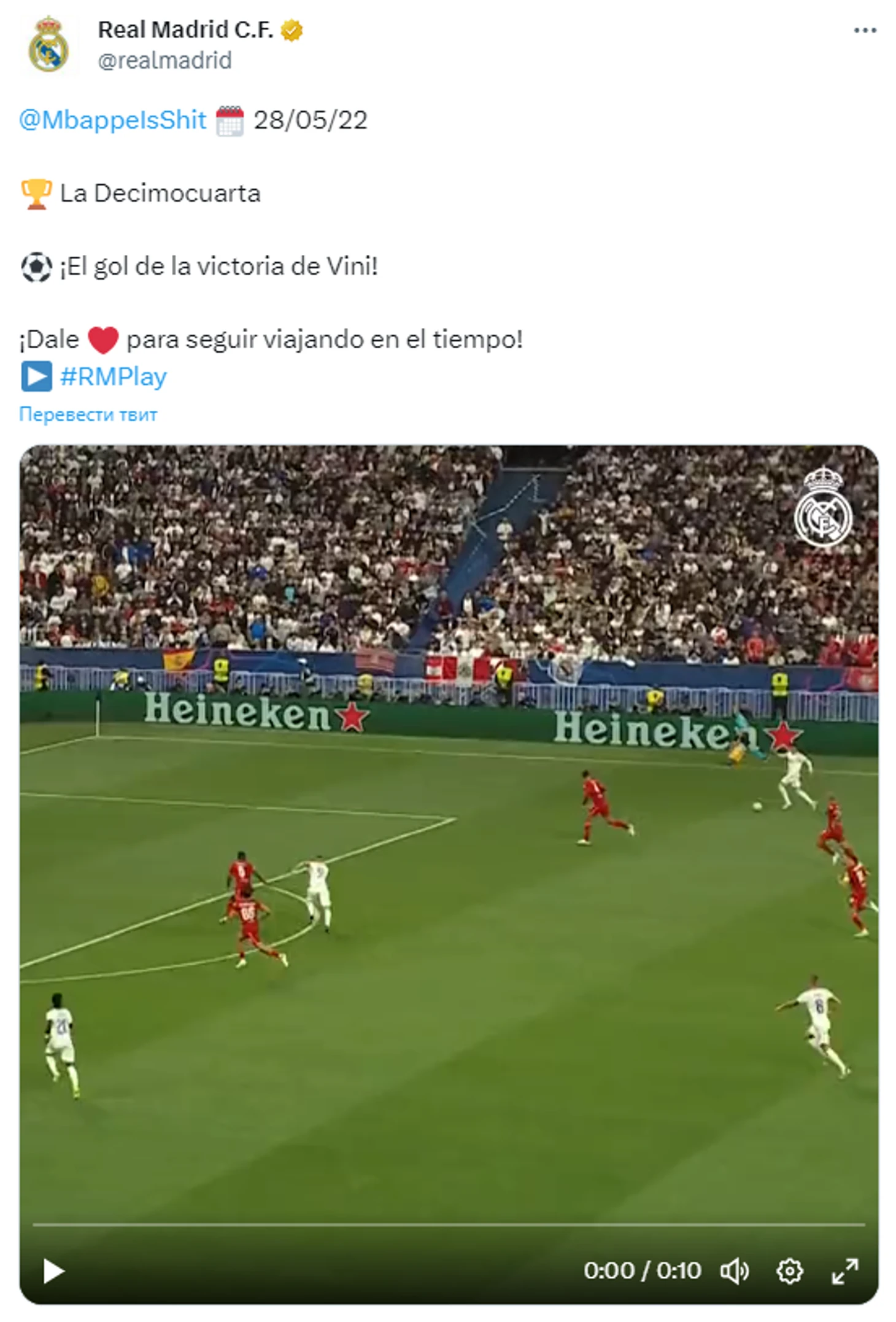
Task: Open the tweet's three-dot overflow menu
Action: (x=864, y=30)
